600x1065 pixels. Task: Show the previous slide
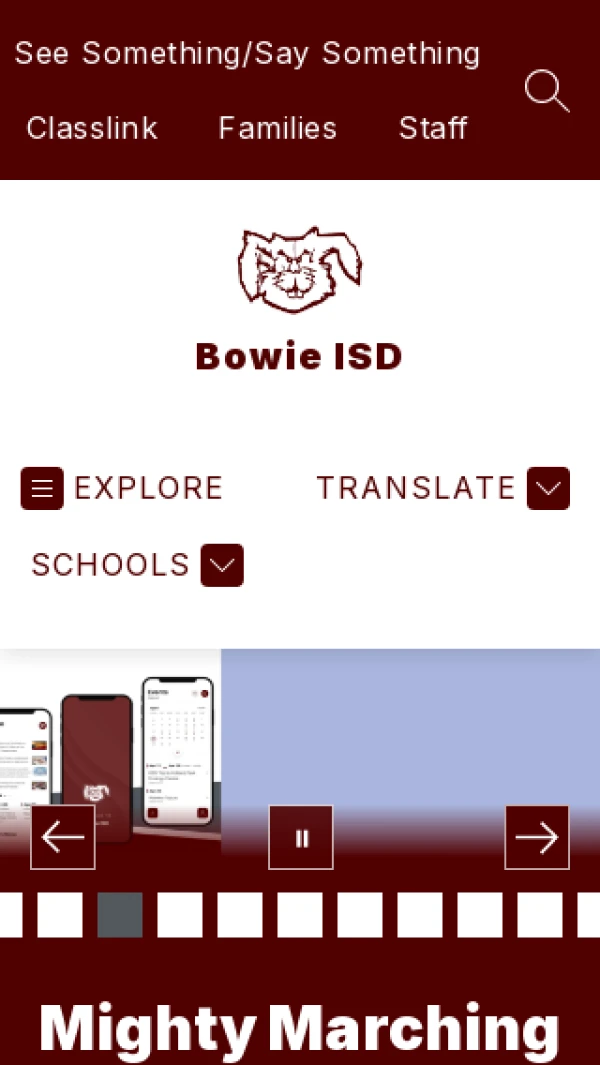pyautogui.click(x=63, y=837)
